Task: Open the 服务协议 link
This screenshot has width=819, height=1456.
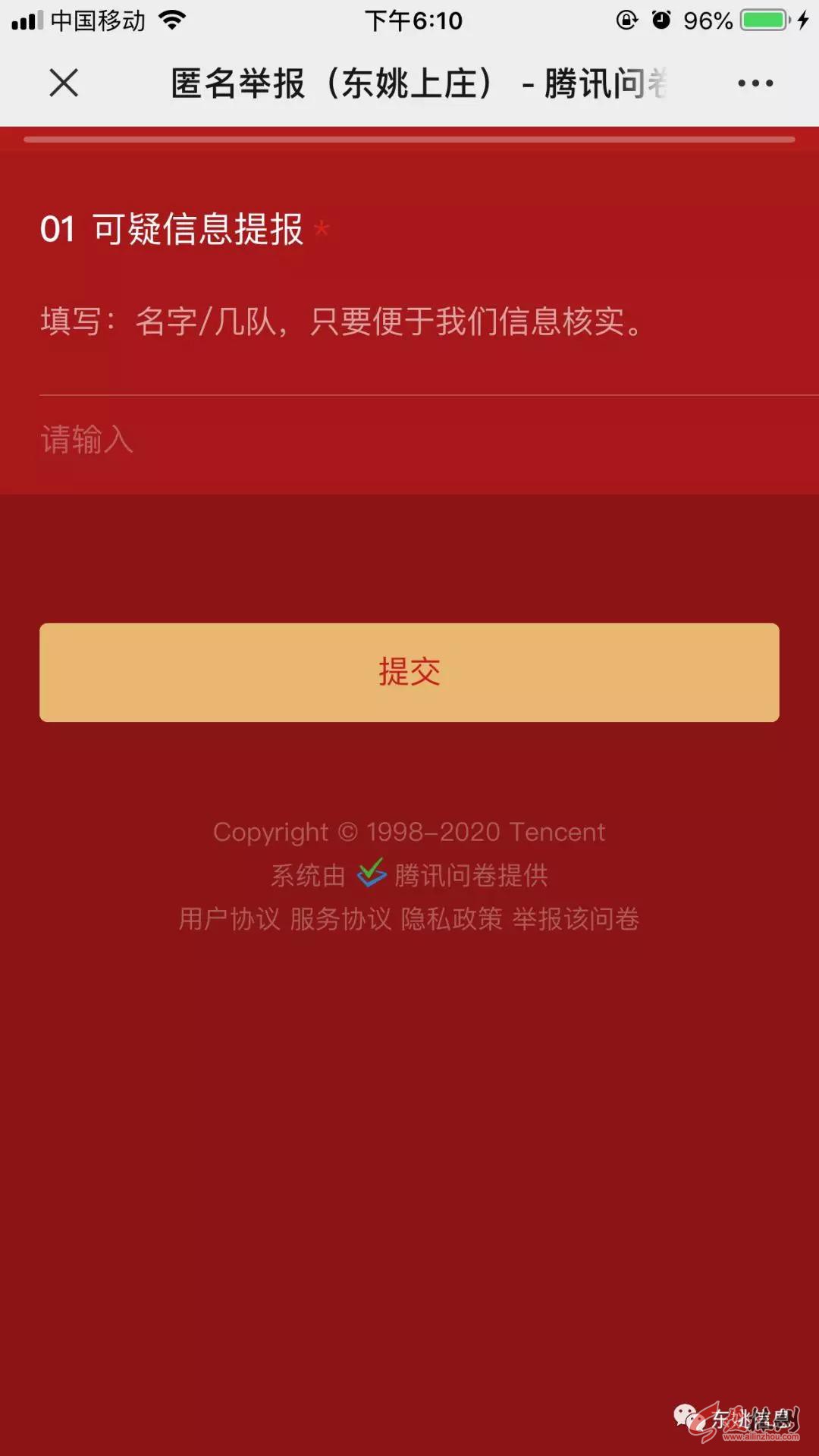Action: [340, 919]
